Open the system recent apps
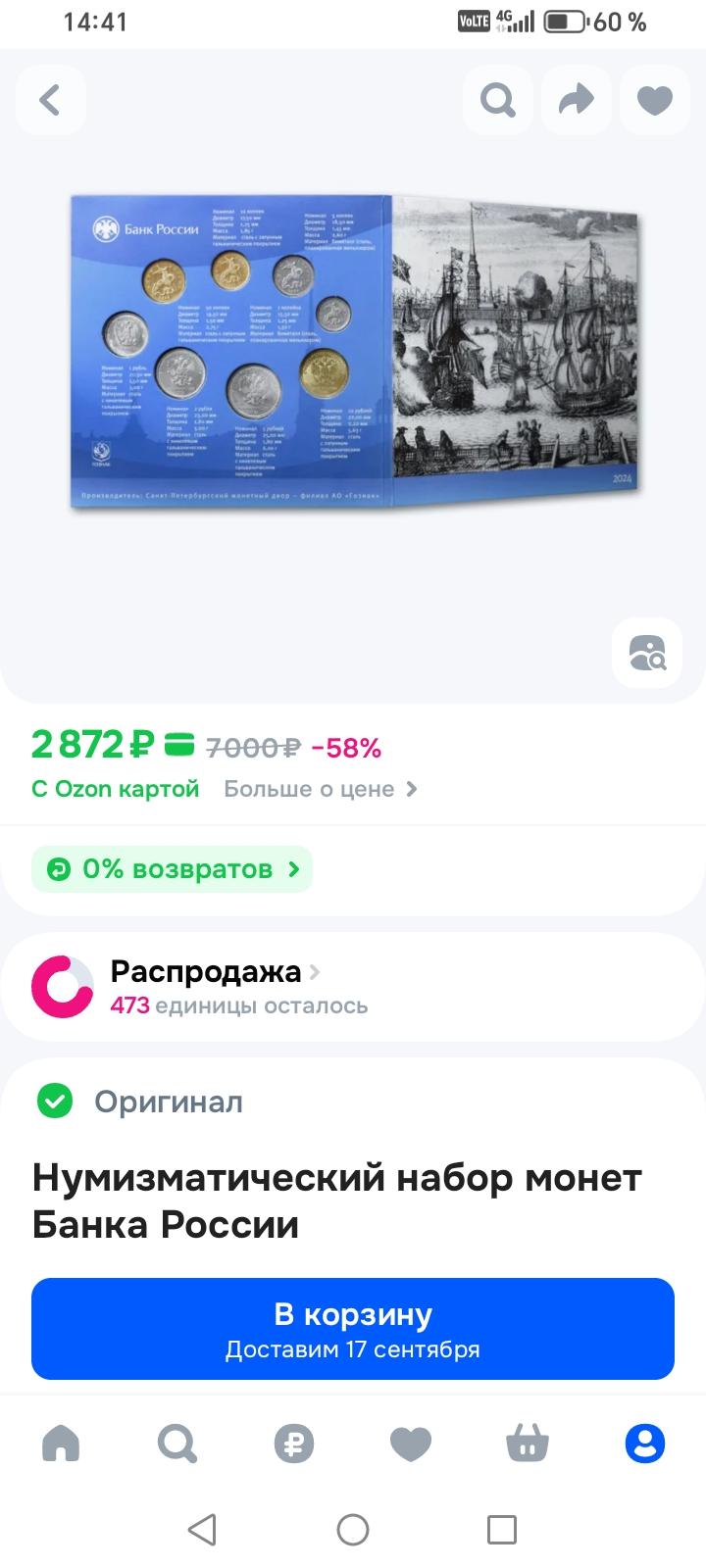This screenshot has width=706, height=1568. (x=502, y=1529)
